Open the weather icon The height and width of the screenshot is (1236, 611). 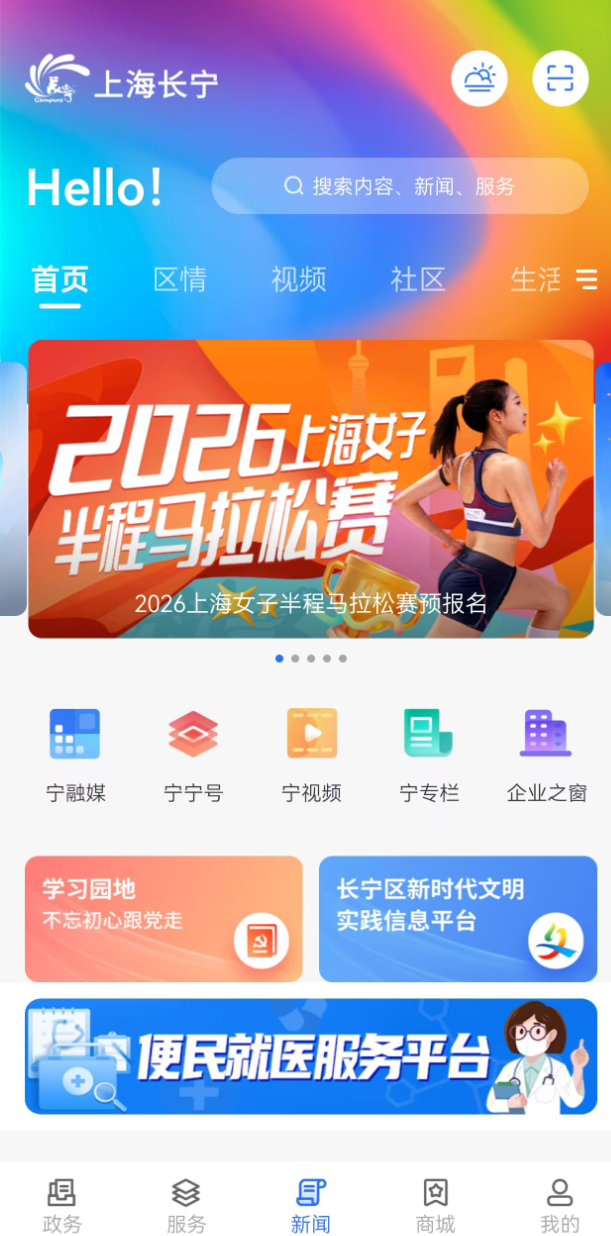tap(479, 78)
